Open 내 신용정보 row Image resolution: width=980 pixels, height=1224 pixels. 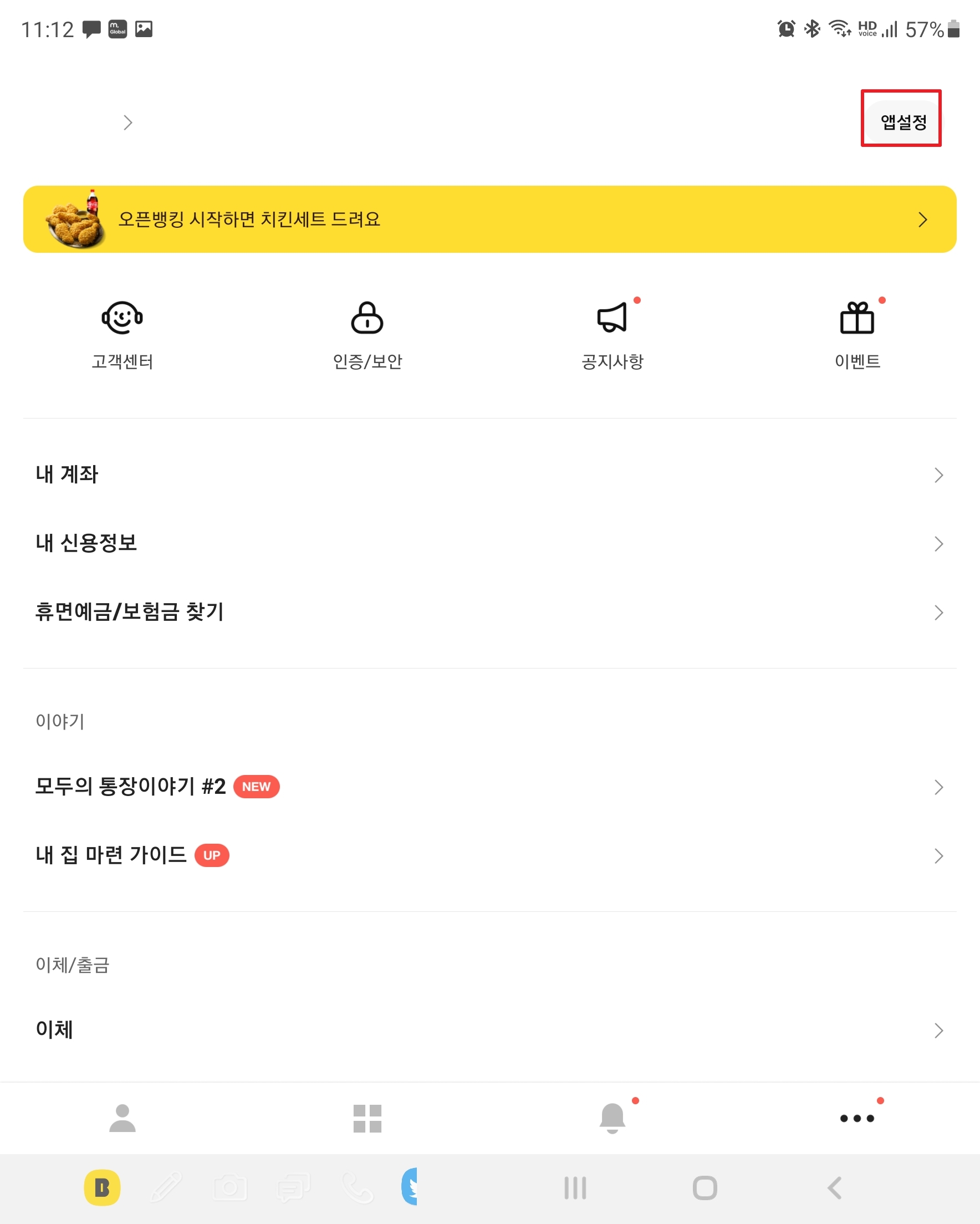pos(489,543)
